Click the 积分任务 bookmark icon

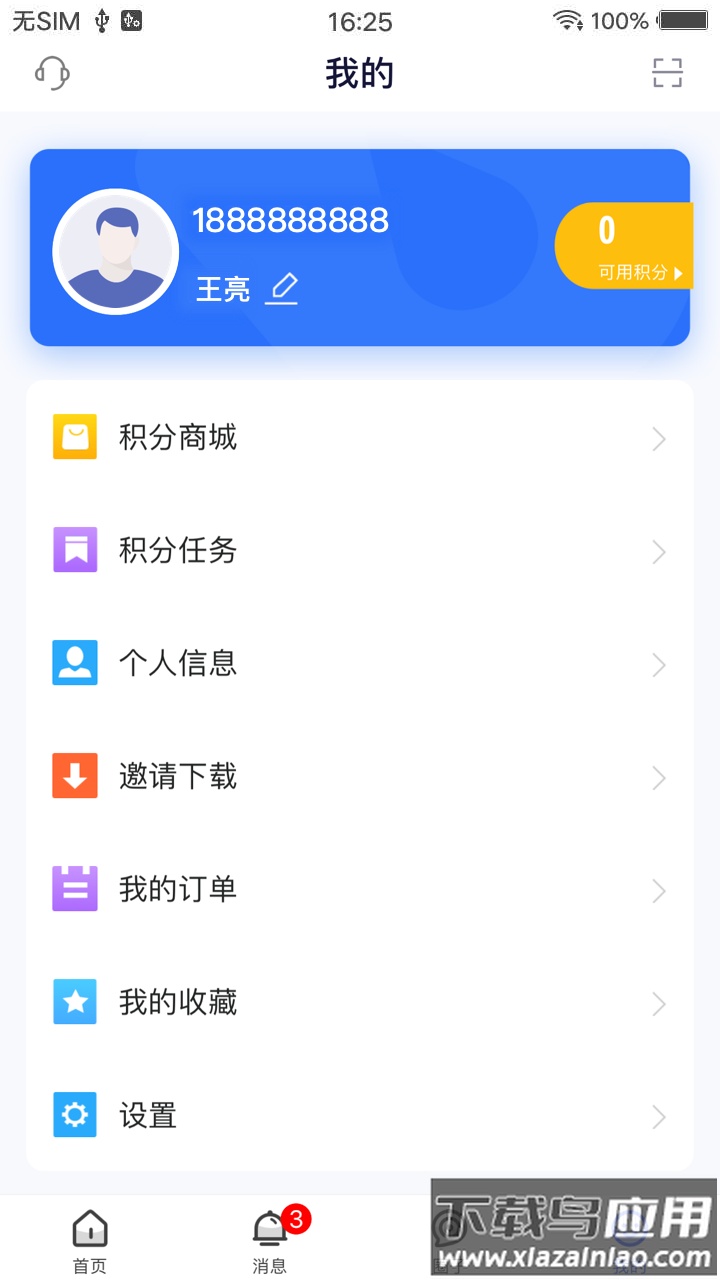pos(73,550)
